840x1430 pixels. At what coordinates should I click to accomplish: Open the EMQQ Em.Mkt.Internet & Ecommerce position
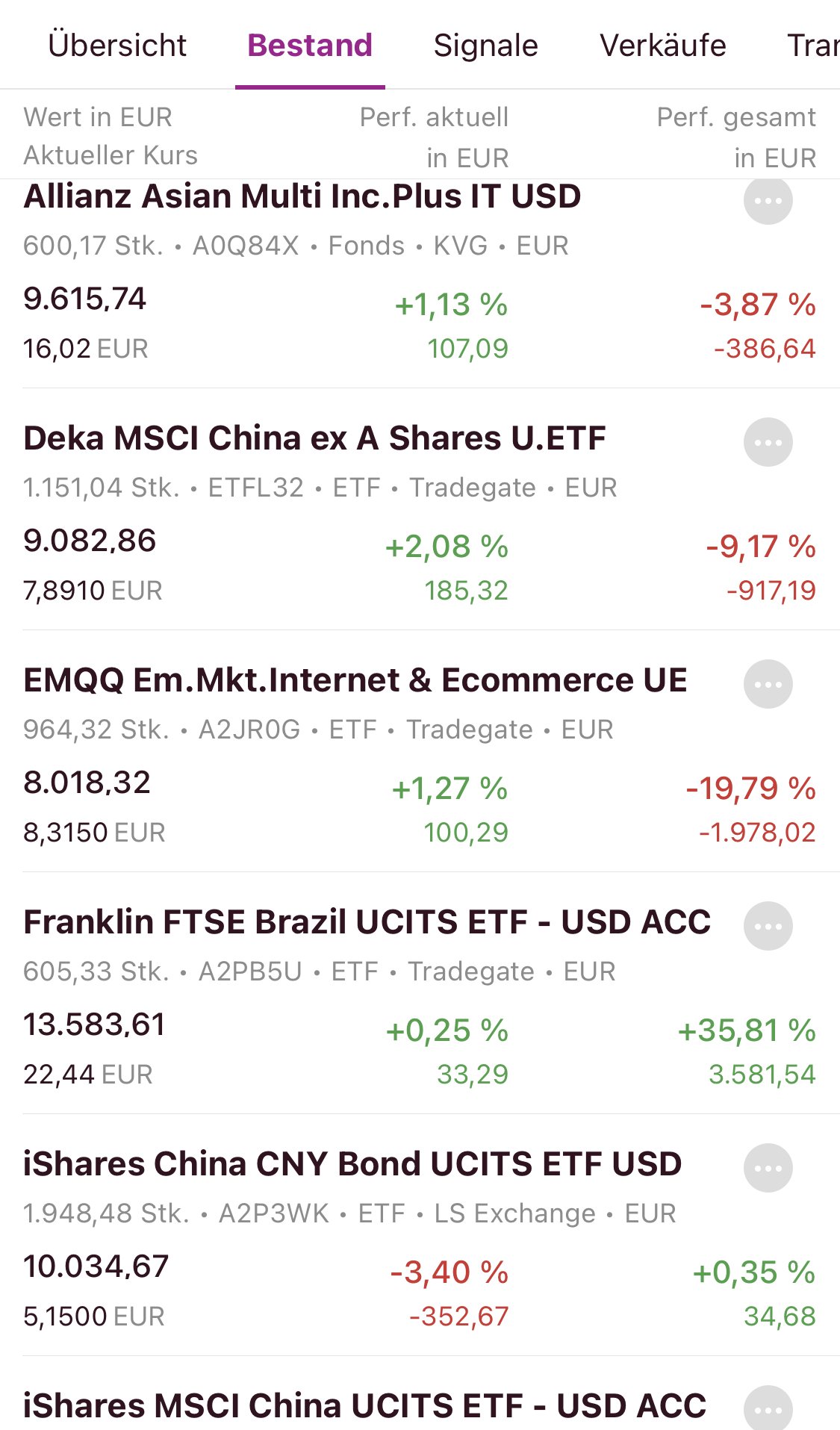coord(355,681)
